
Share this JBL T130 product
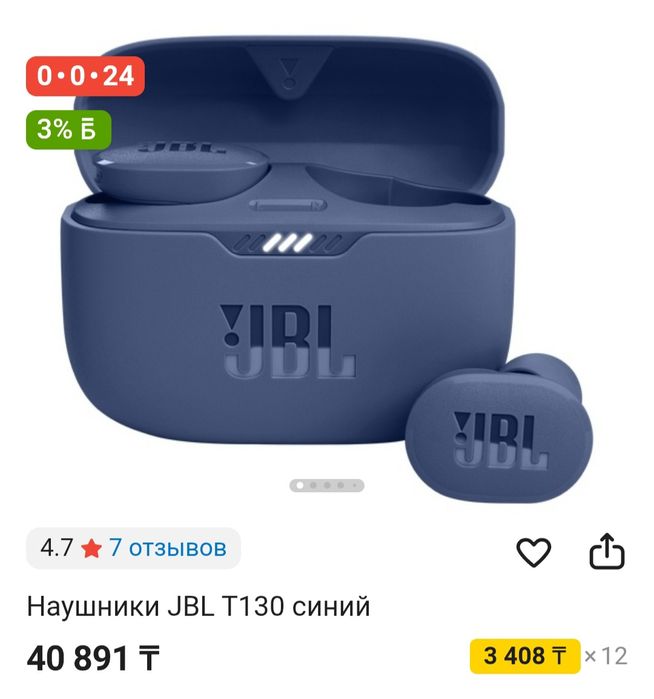607,551
